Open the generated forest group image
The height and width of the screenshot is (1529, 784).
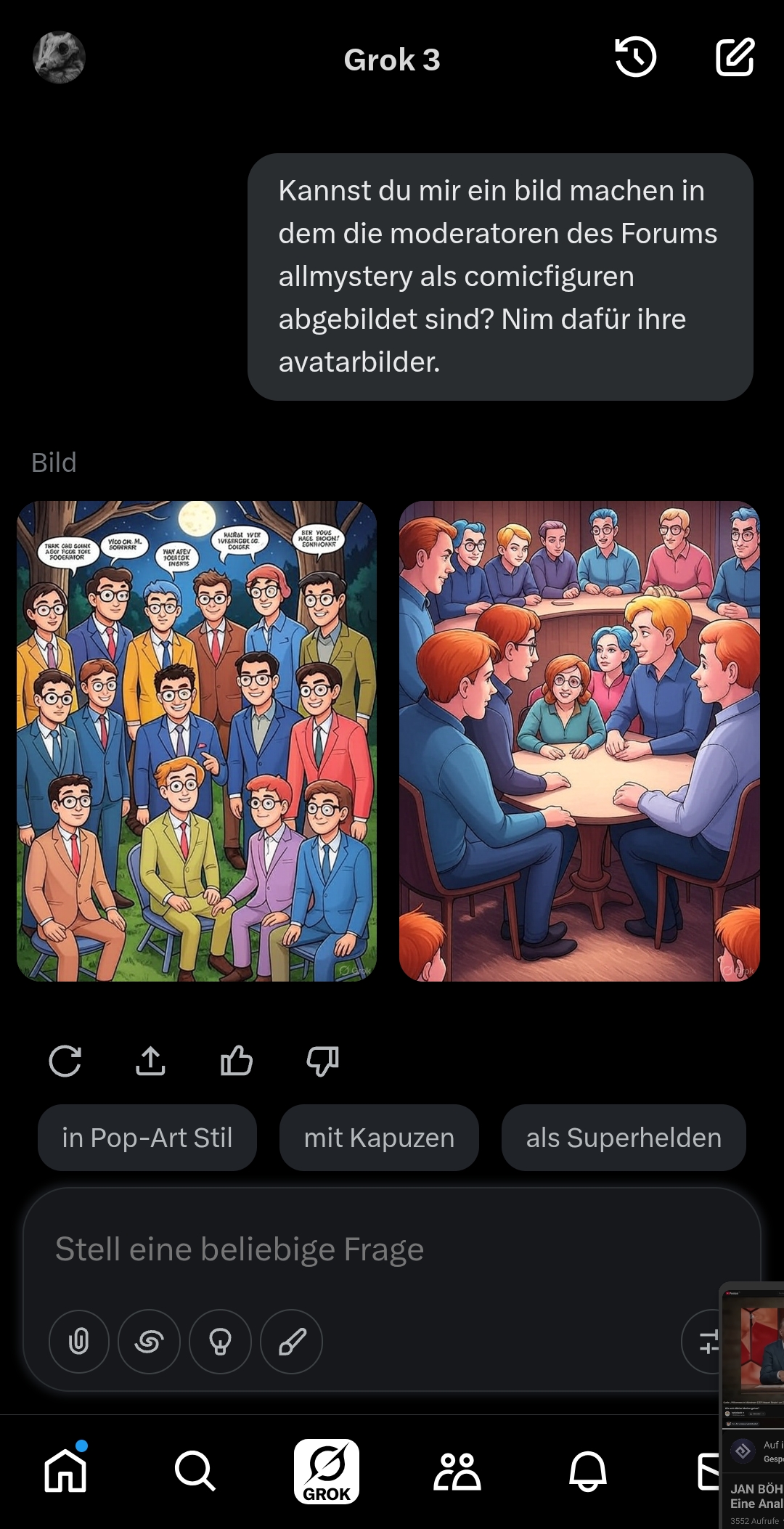click(x=197, y=741)
